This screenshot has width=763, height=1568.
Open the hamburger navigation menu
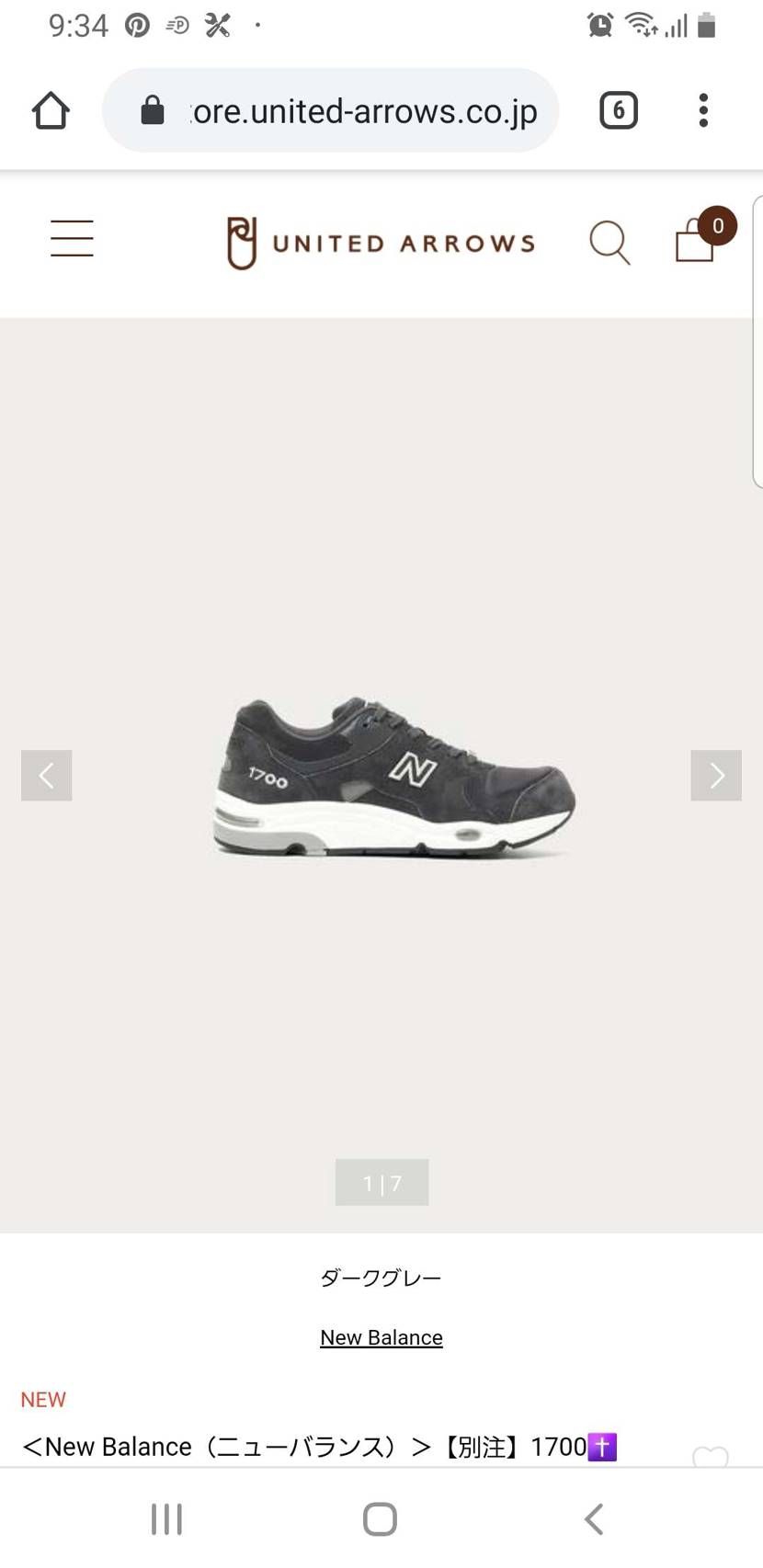(x=72, y=238)
